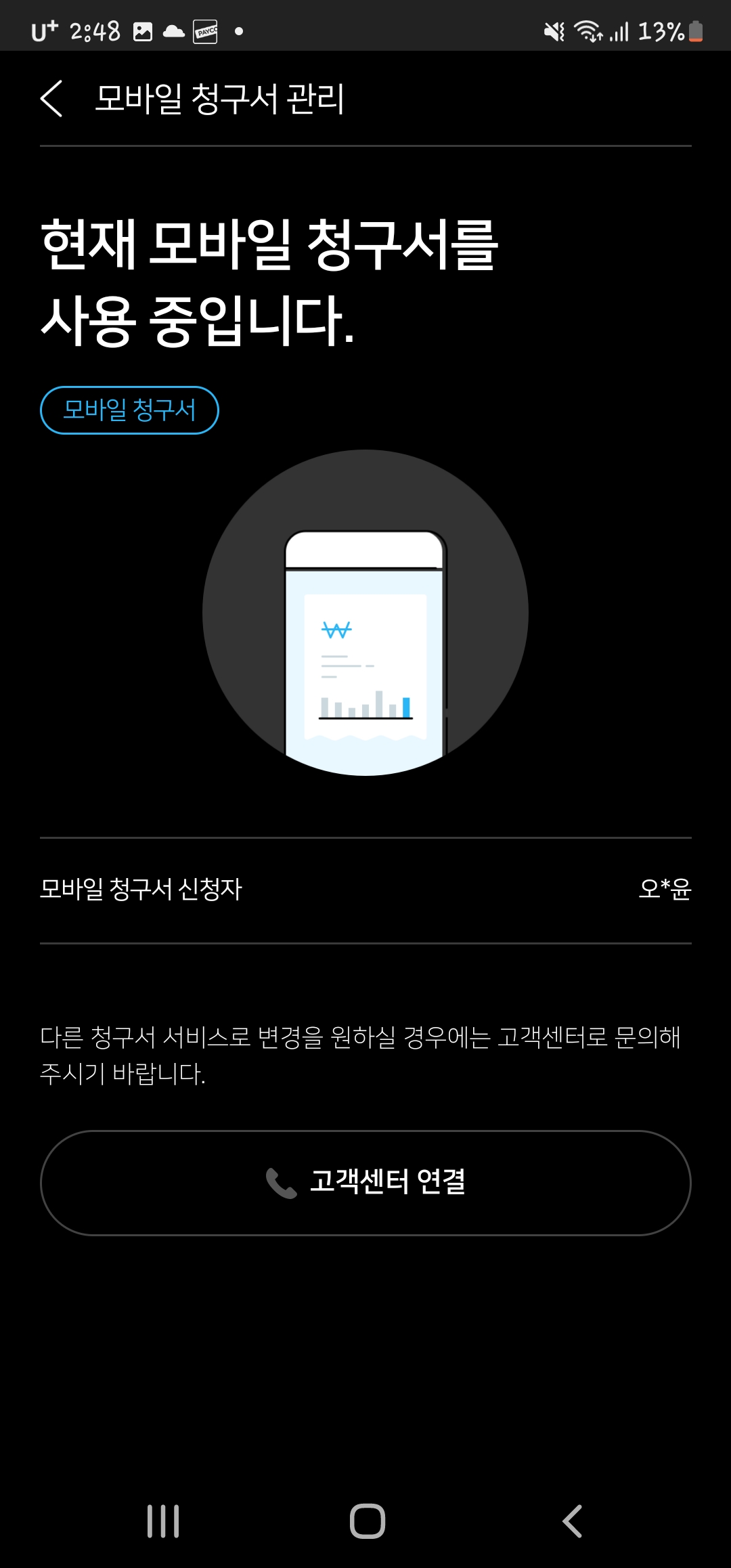Screen dimensions: 731x1568
Task: Select the 모바일 청구서 chip
Action: (129, 410)
